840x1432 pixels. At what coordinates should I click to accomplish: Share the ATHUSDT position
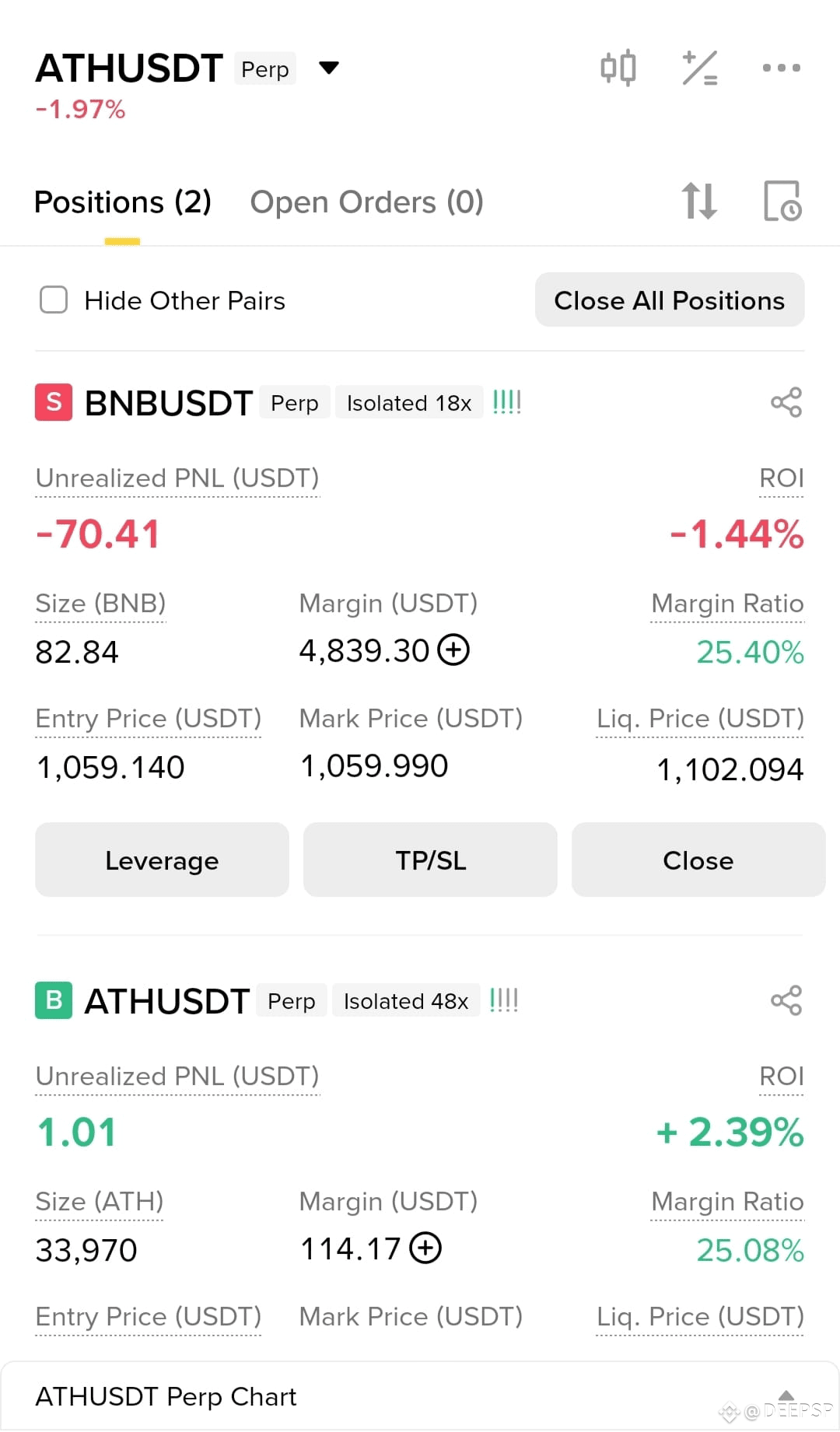pos(786,1000)
